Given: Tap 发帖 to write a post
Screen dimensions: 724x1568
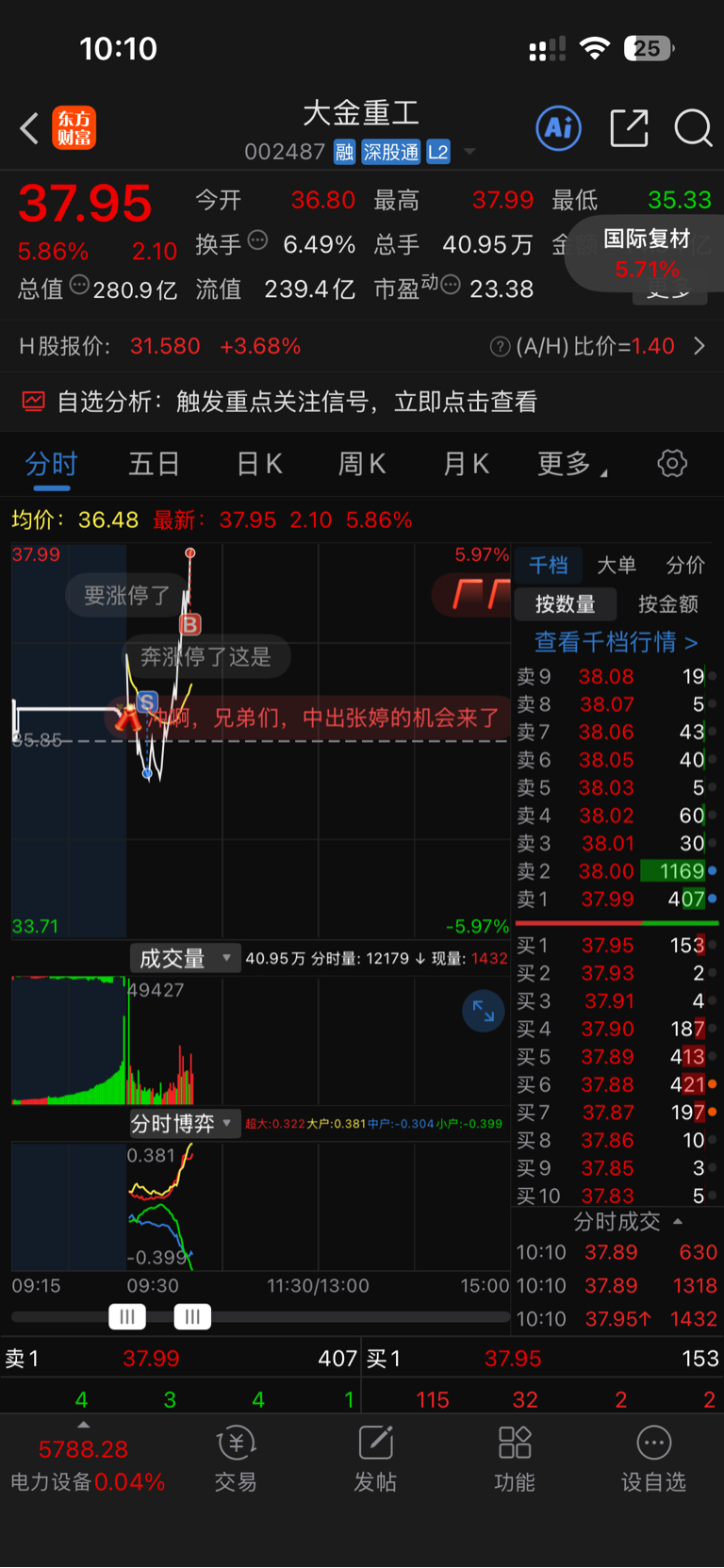Looking at the screenshot, I should coord(375,1460).
